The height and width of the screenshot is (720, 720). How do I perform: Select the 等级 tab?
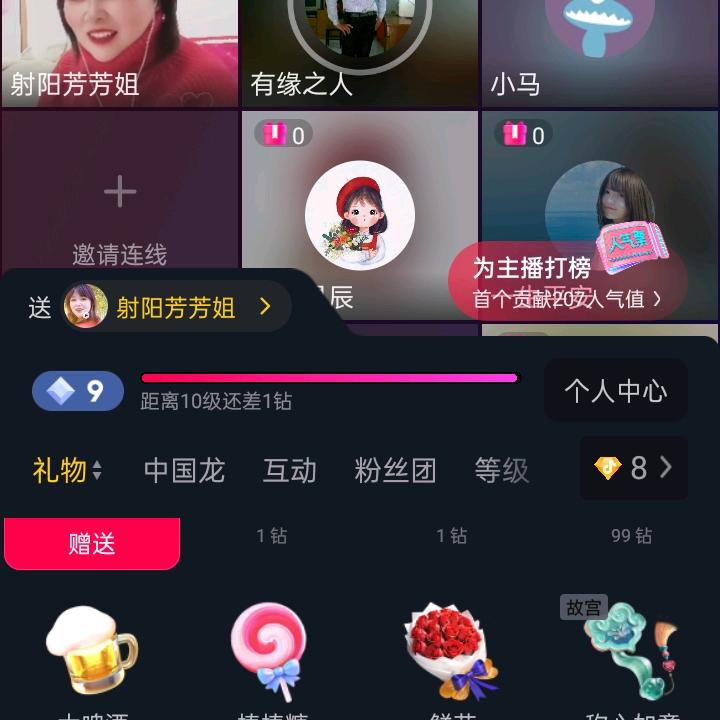click(501, 470)
